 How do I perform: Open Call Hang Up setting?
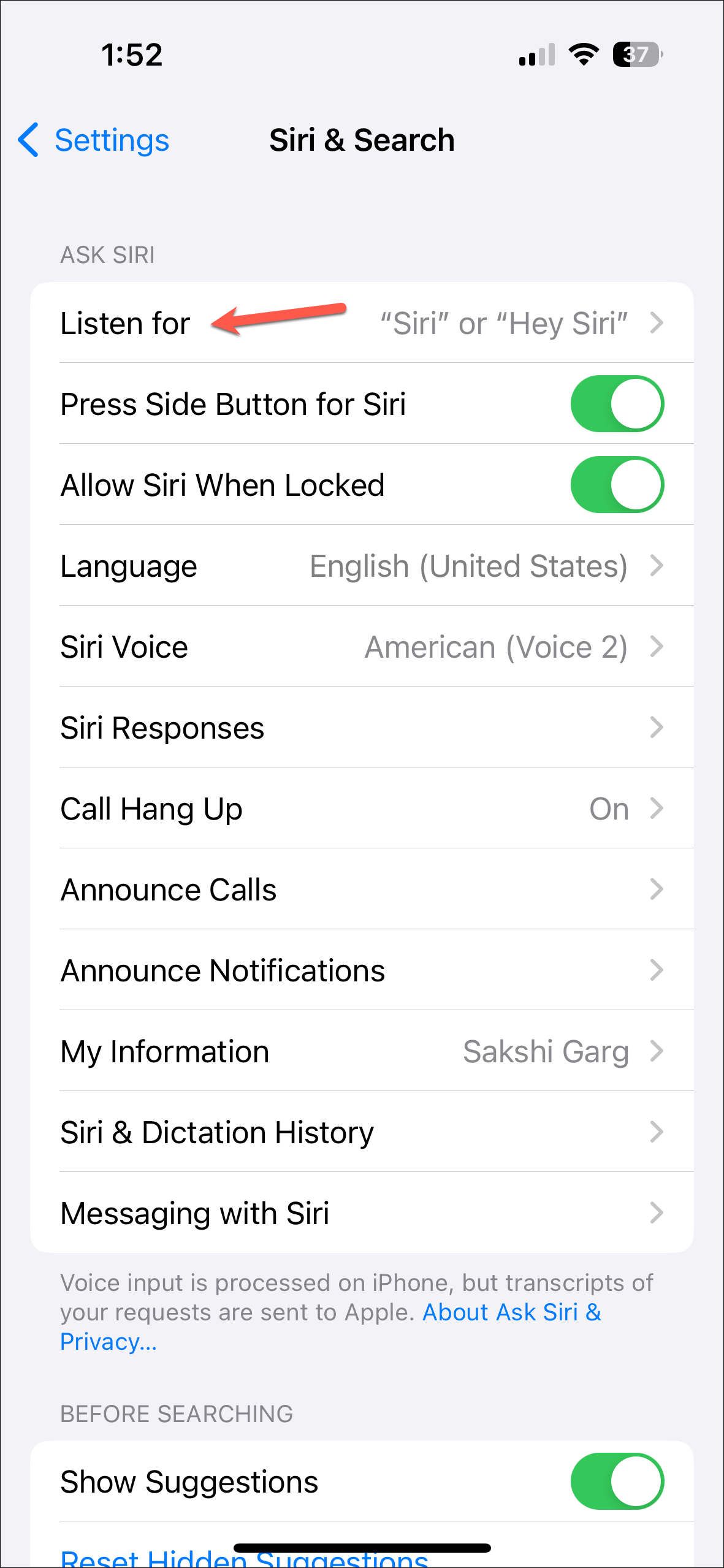tap(362, 809)
